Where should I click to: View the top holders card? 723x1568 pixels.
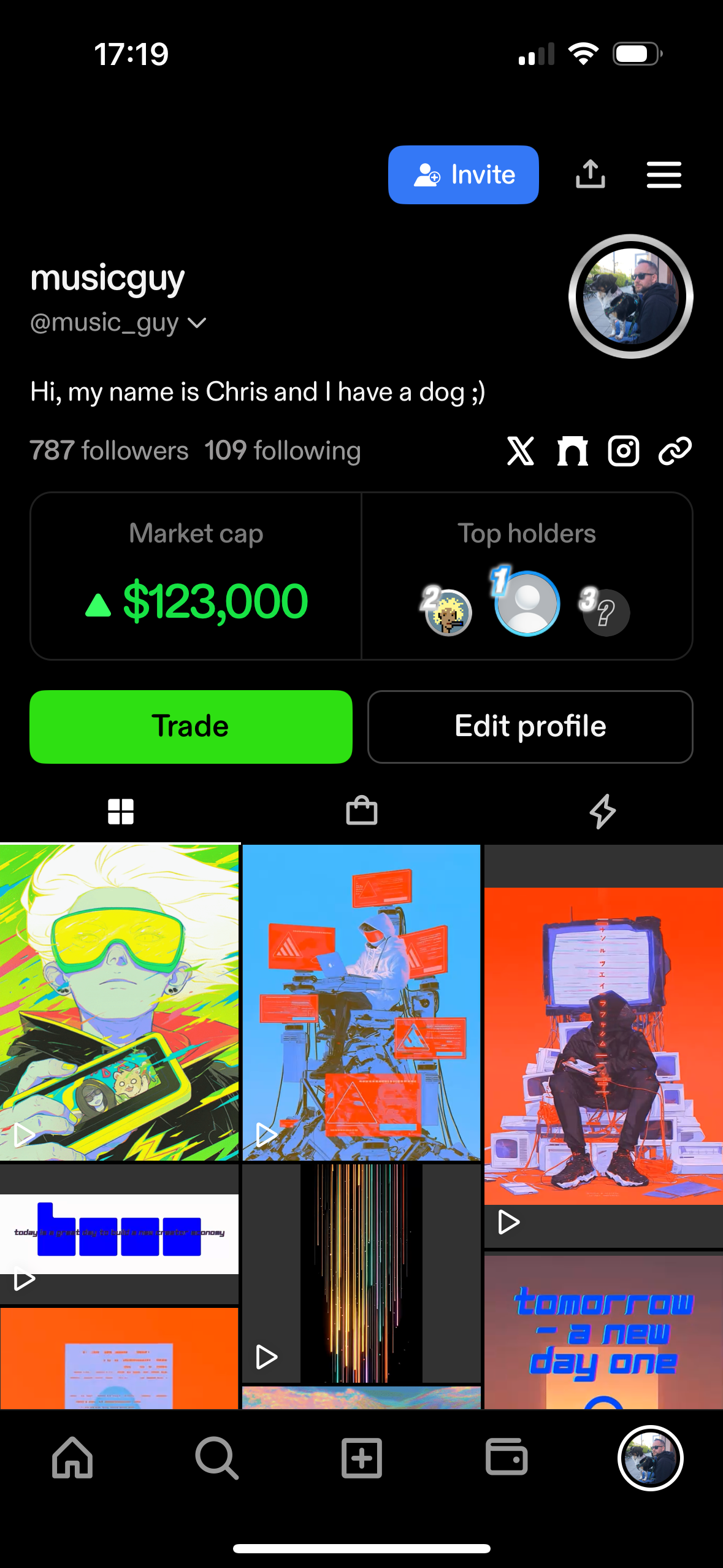(527, 577)
